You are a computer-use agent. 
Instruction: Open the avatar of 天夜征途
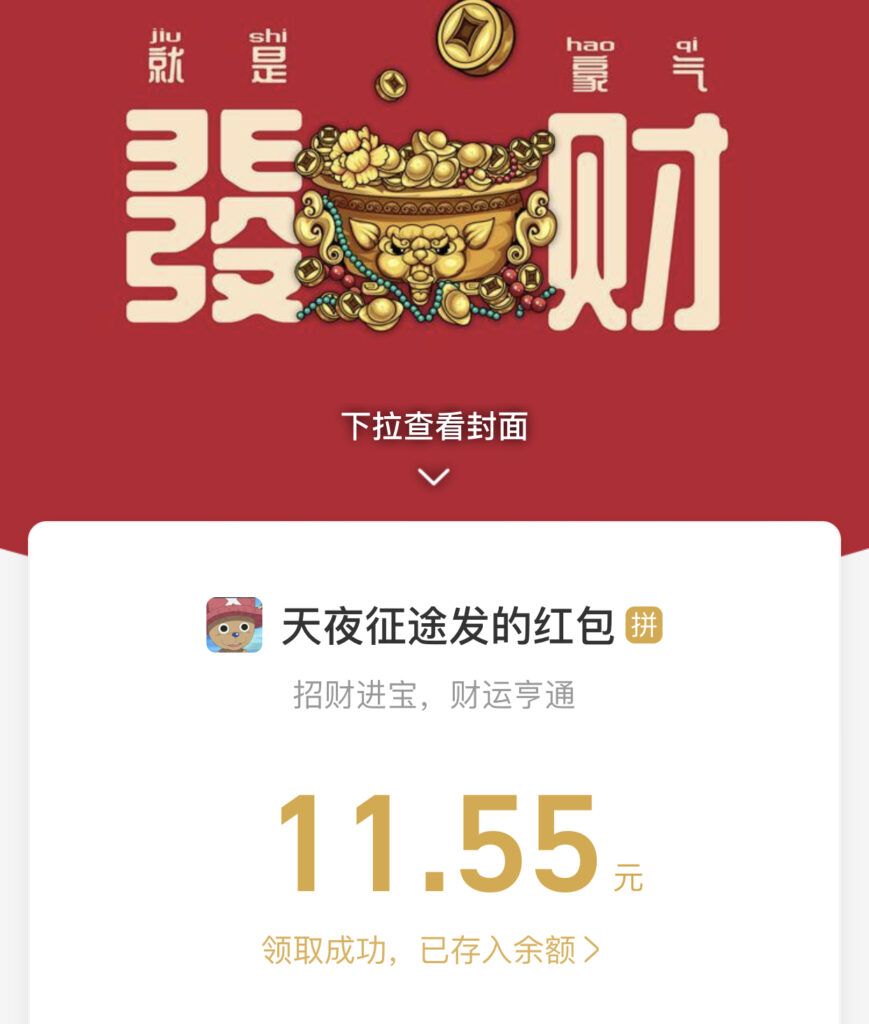[235, 625]
